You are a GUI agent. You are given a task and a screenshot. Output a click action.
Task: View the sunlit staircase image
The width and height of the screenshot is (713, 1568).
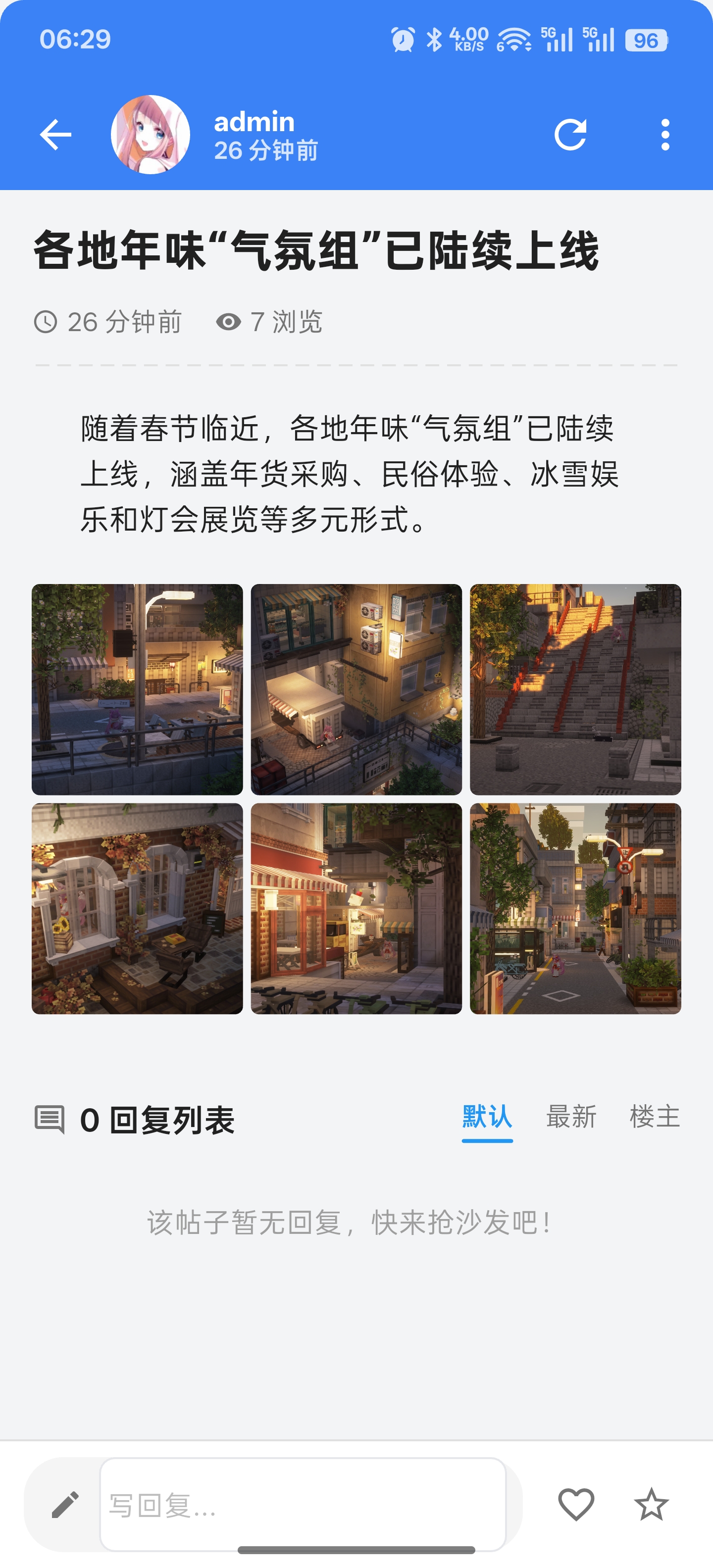(x=575, y=689)
